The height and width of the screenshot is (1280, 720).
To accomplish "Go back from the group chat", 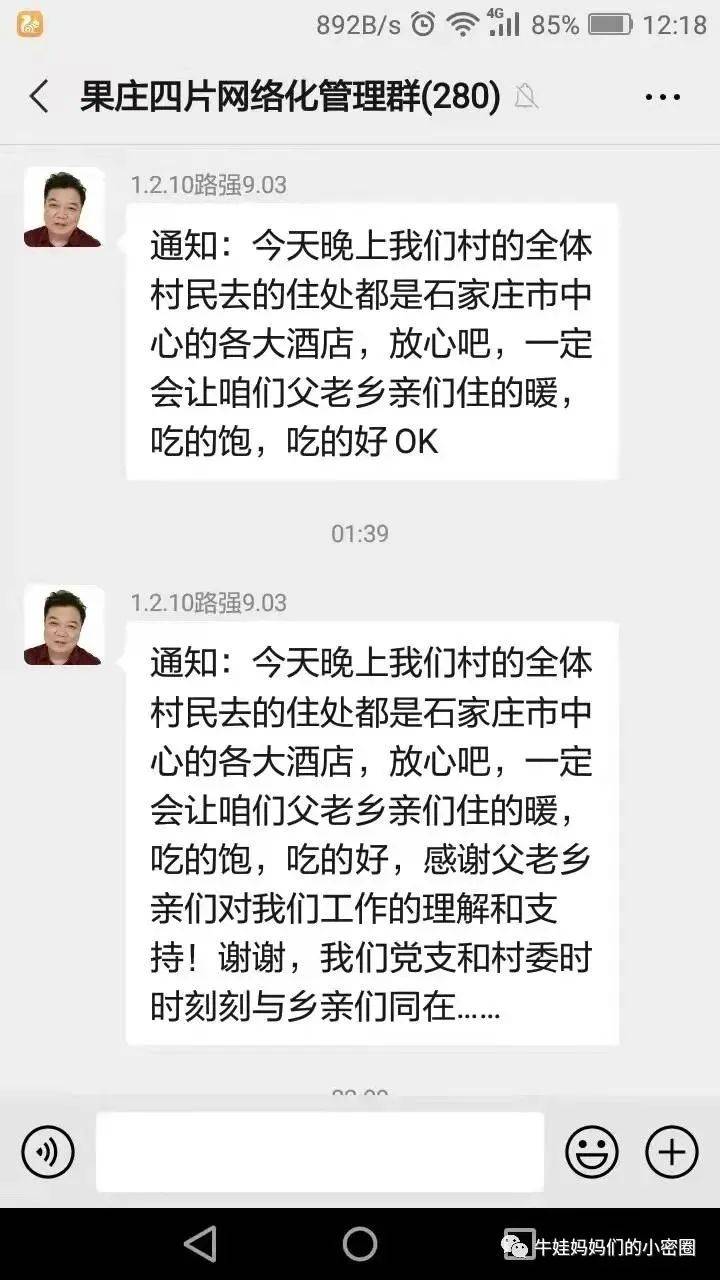I will click(x=38, y=97).
